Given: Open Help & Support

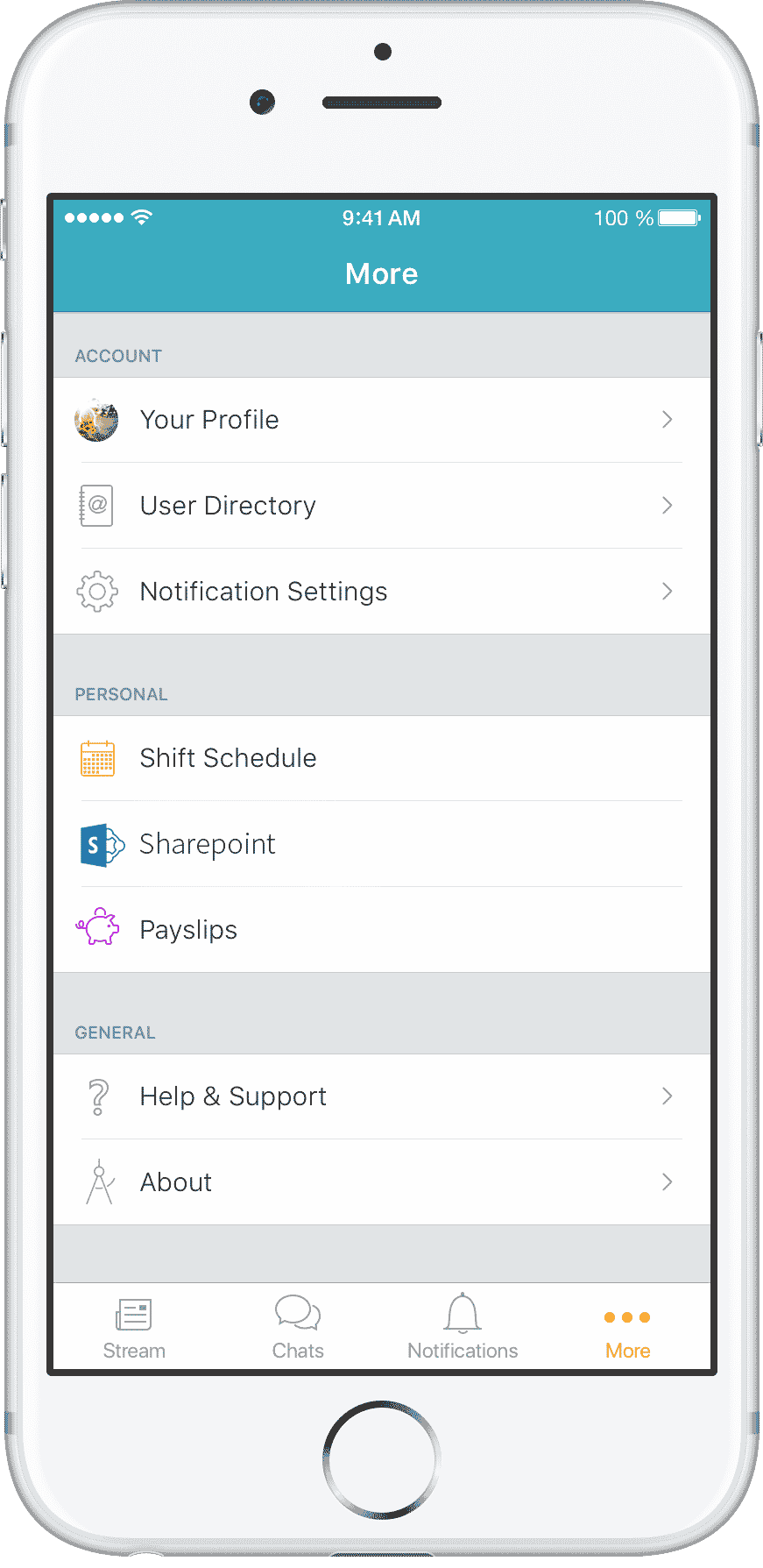Looking at the screenshot, I should pos(381,1096).
